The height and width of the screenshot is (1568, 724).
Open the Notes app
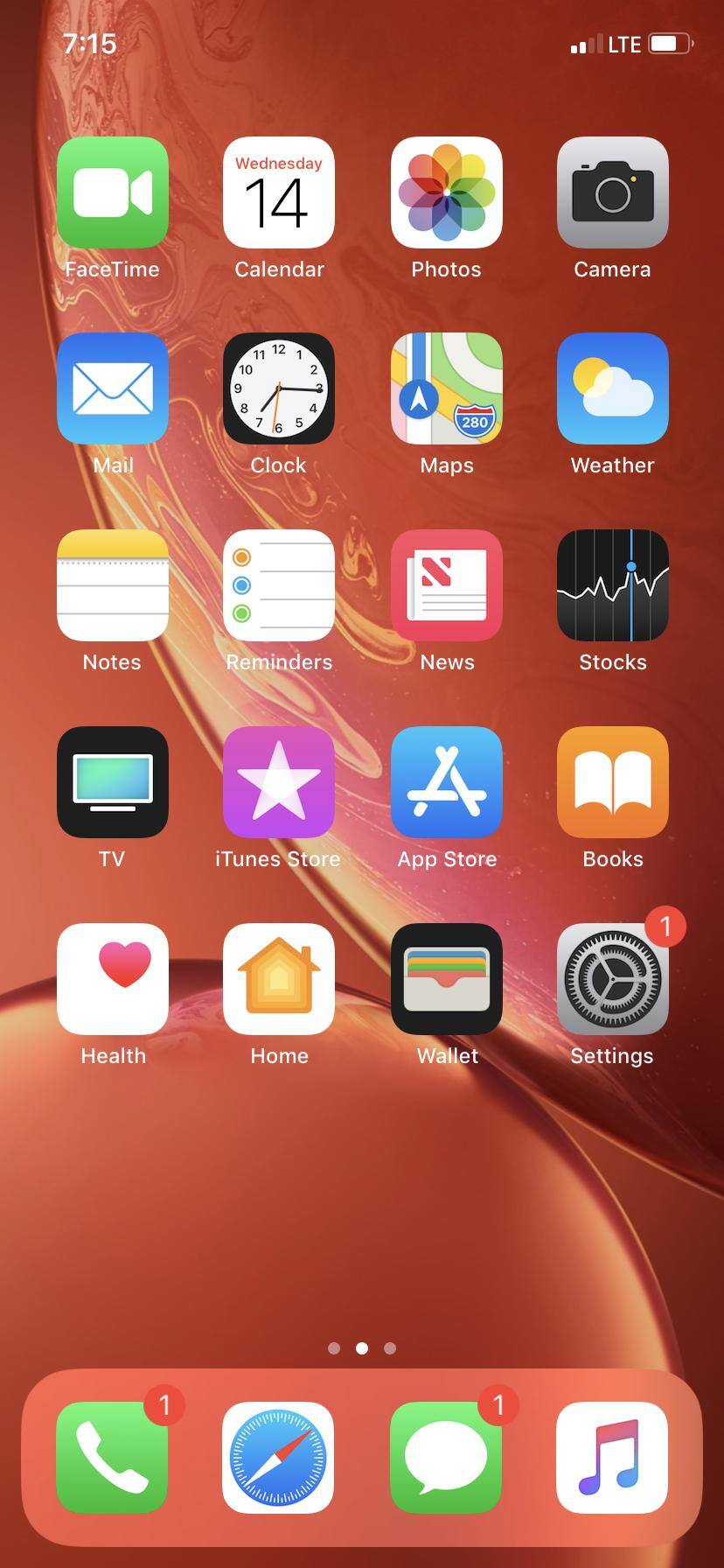pyautogui.click(x=113, y=585)
